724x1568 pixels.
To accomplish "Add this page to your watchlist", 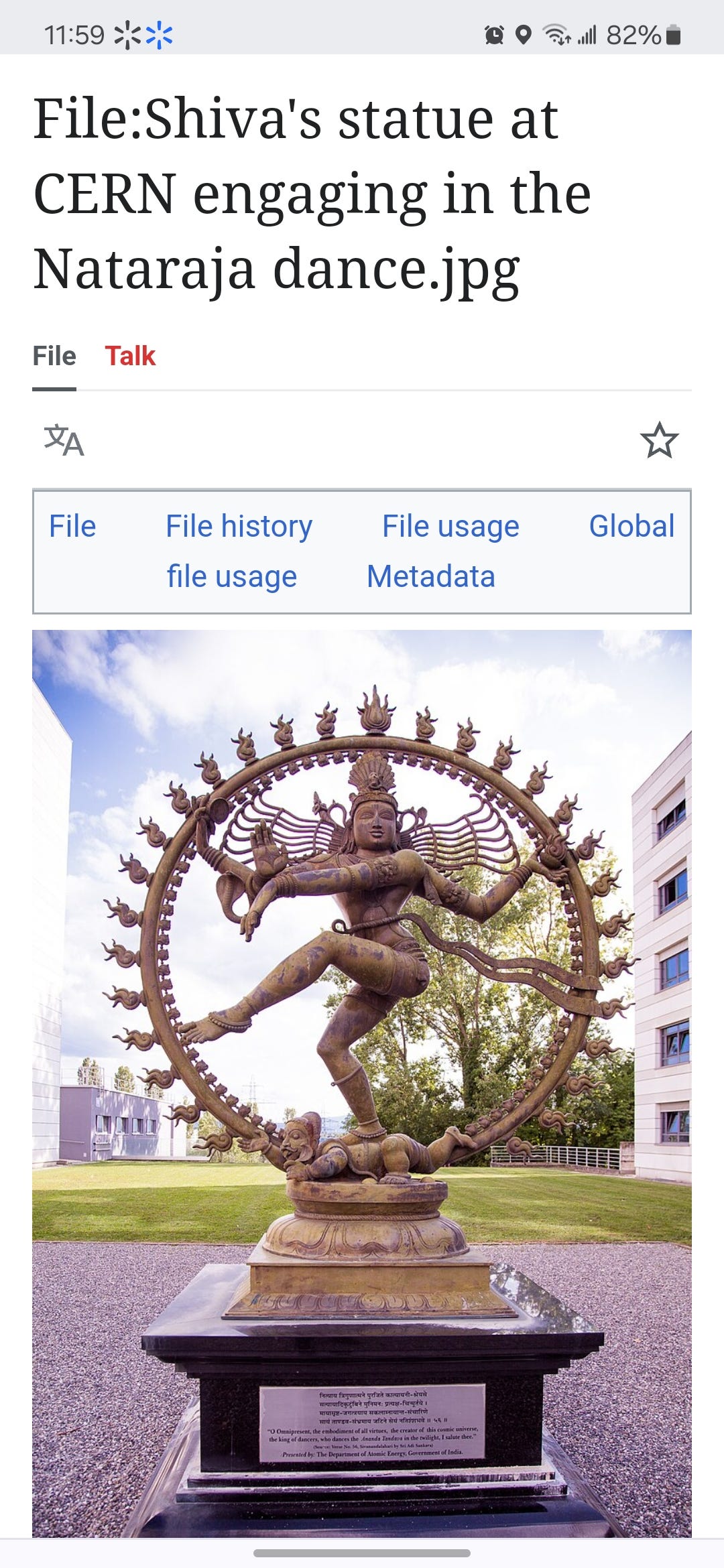I will tap(659, 440).
